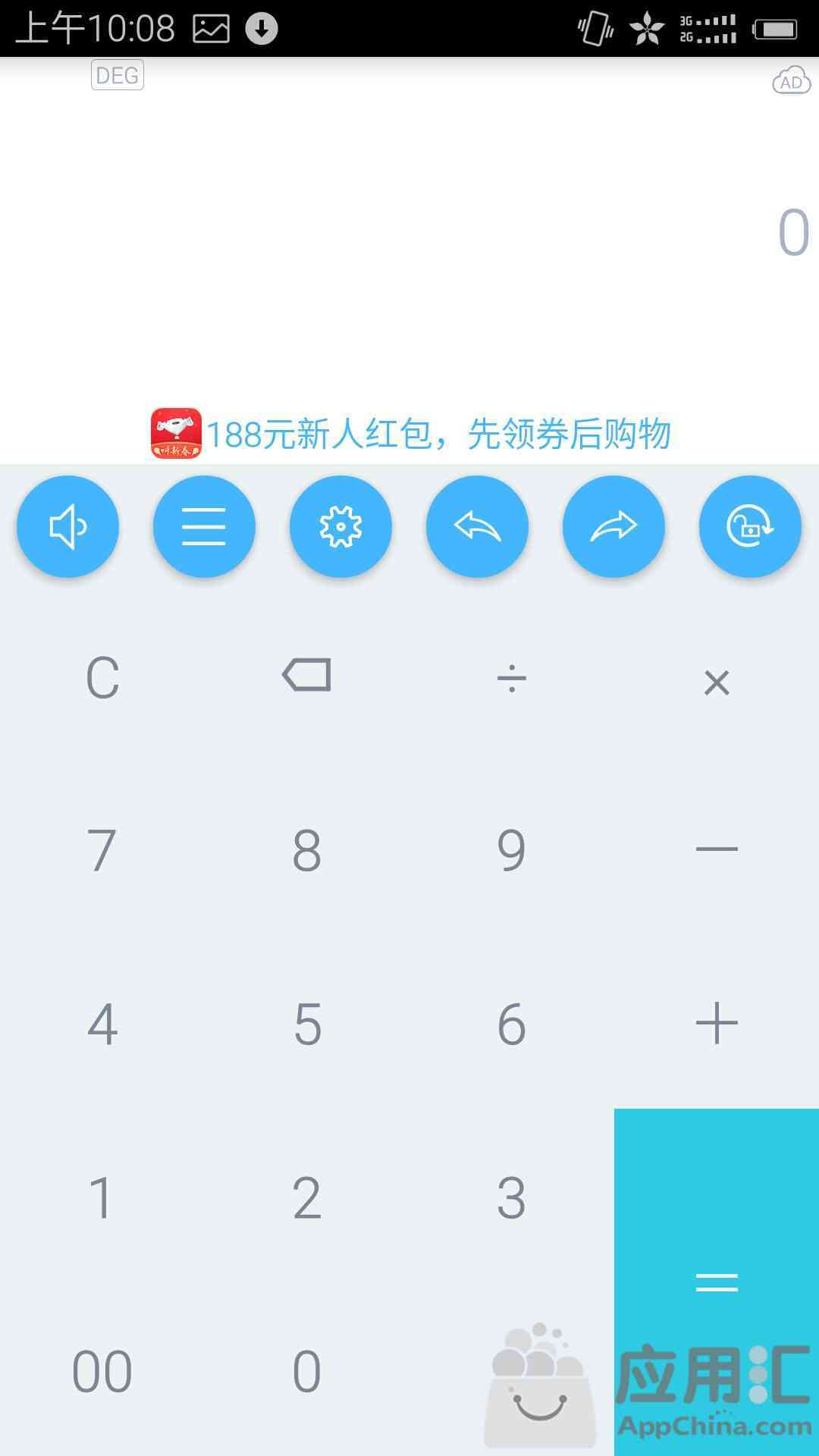Clear the display with C

pos(102,678)
